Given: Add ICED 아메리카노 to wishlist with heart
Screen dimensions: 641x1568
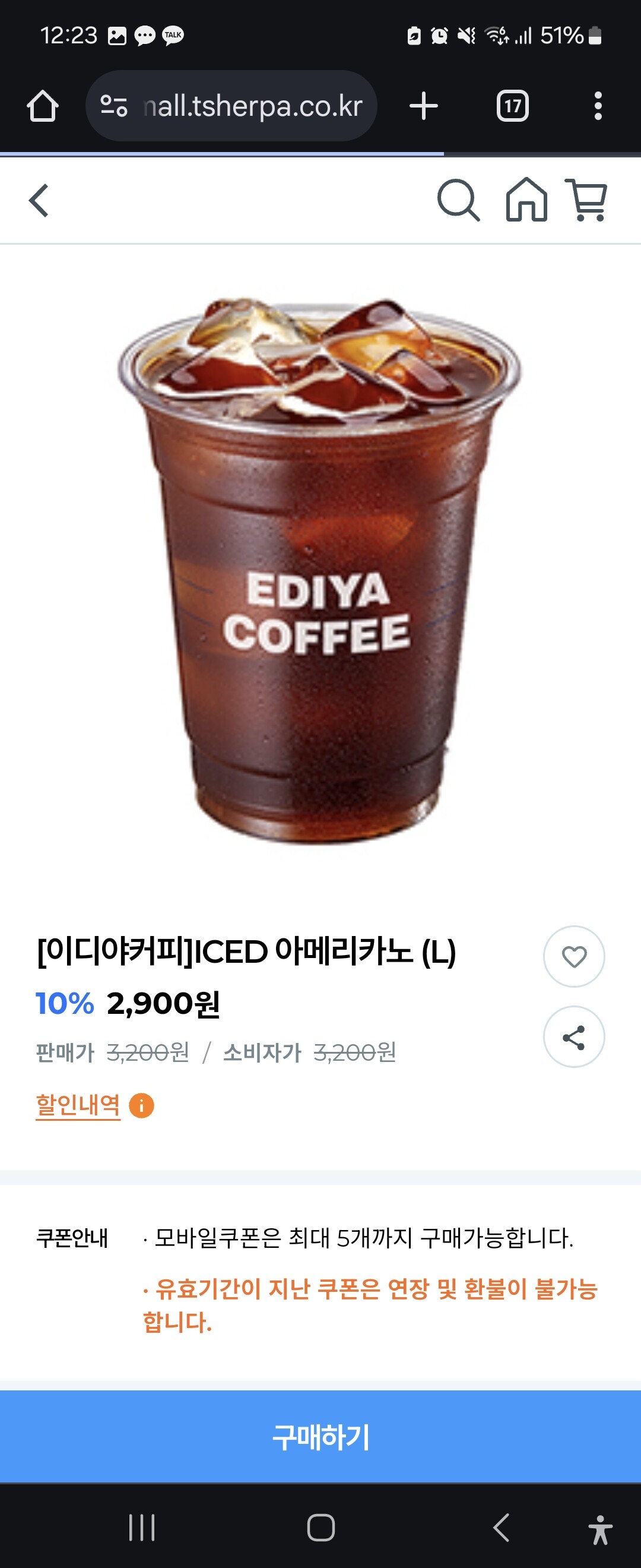Looking at the screenshot, I should click(x=573, y=957).
